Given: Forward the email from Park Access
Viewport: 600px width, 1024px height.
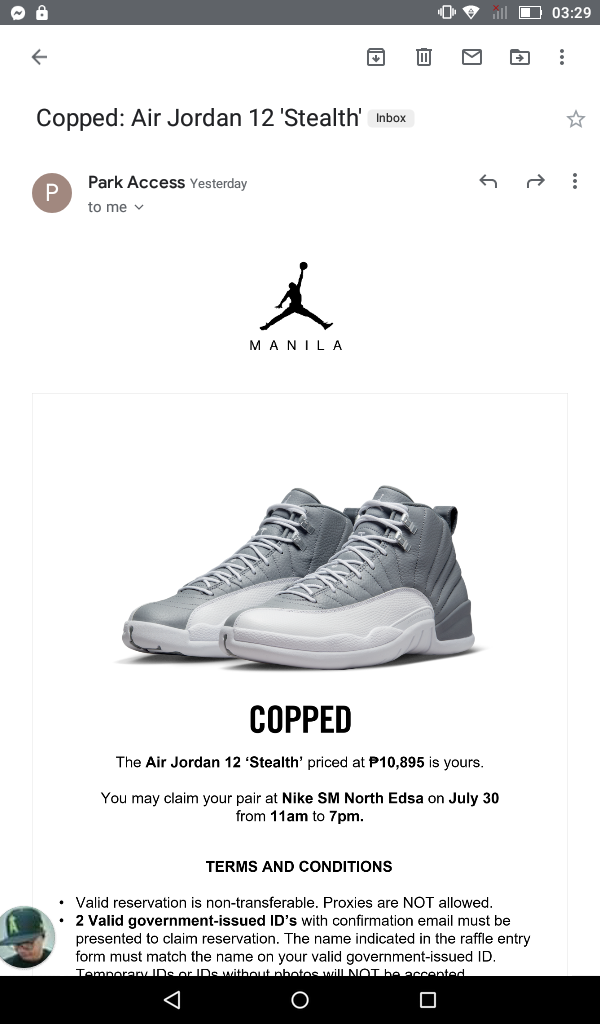Looking at the screenshot, I should 536,181.
